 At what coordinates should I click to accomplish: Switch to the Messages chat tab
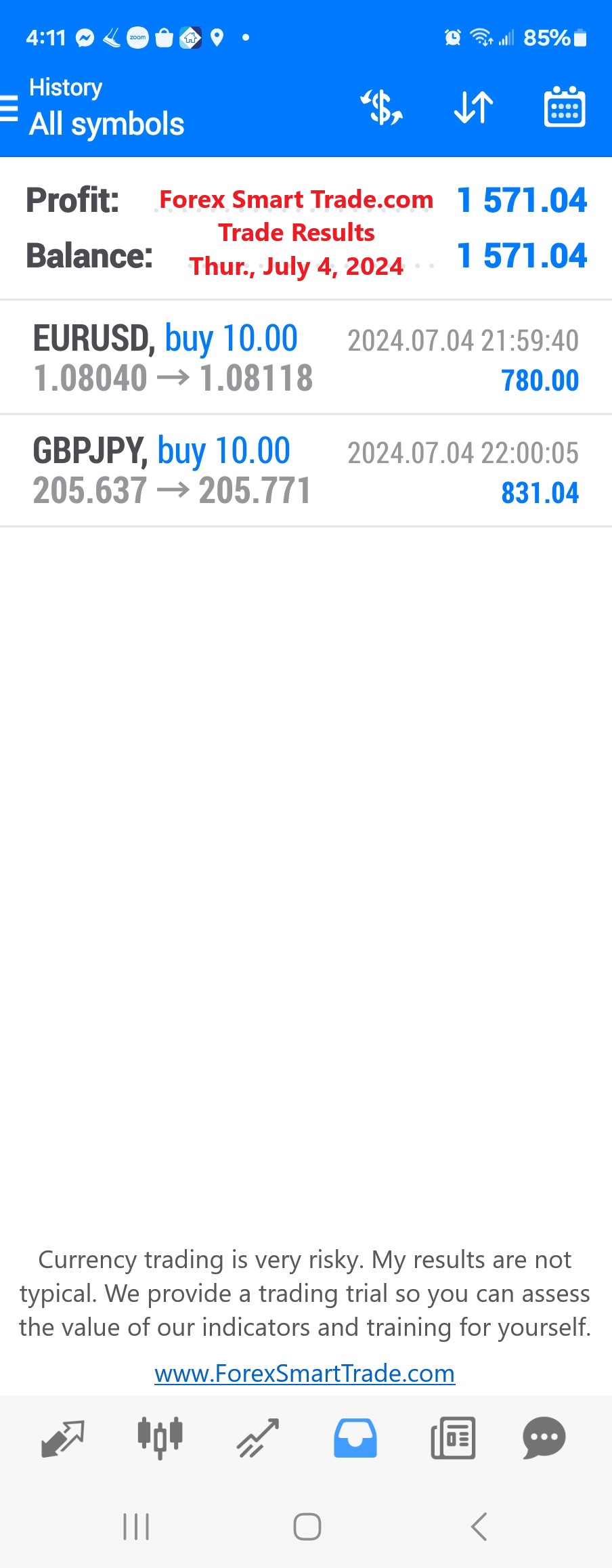544,1438
